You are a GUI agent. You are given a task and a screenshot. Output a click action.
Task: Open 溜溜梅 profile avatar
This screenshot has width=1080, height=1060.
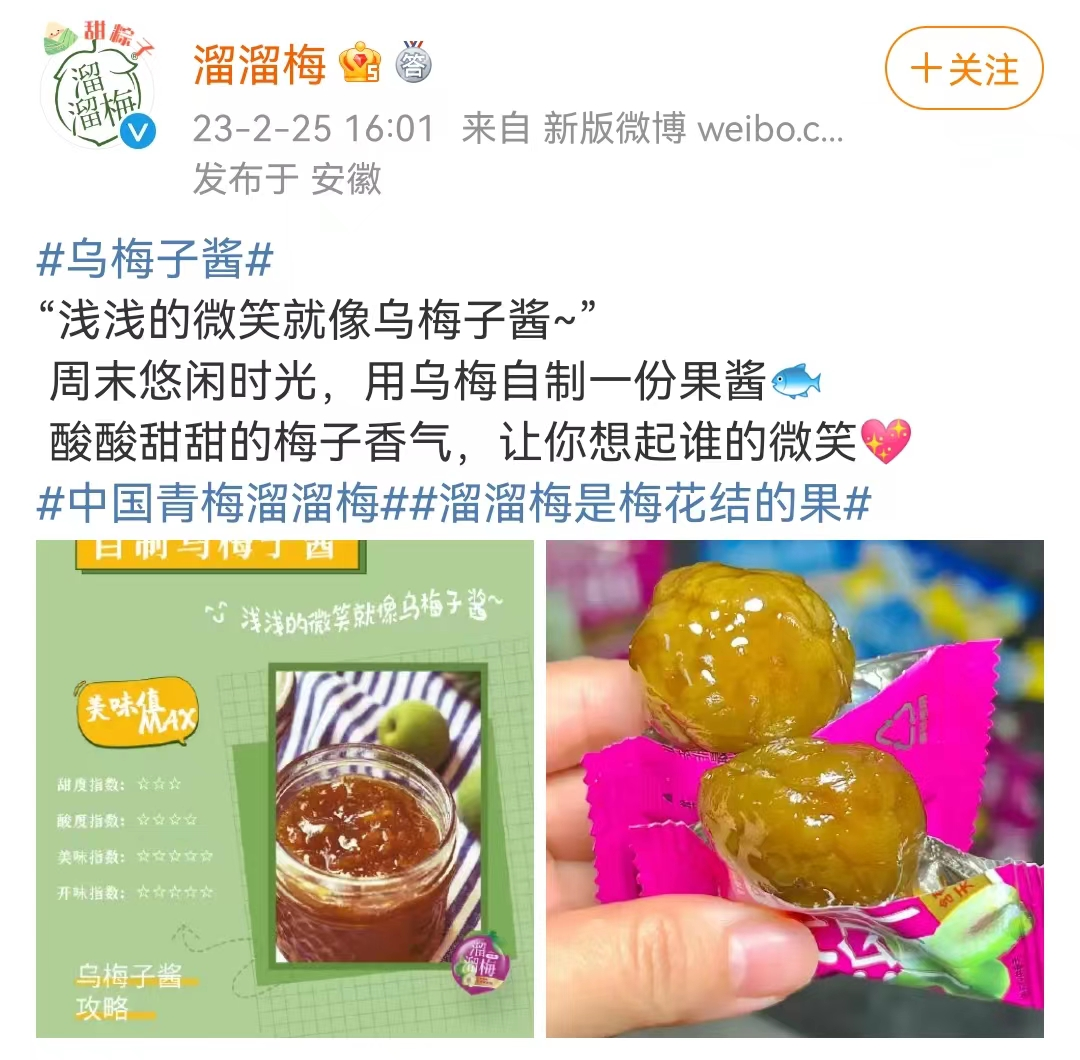pos(97,90)
